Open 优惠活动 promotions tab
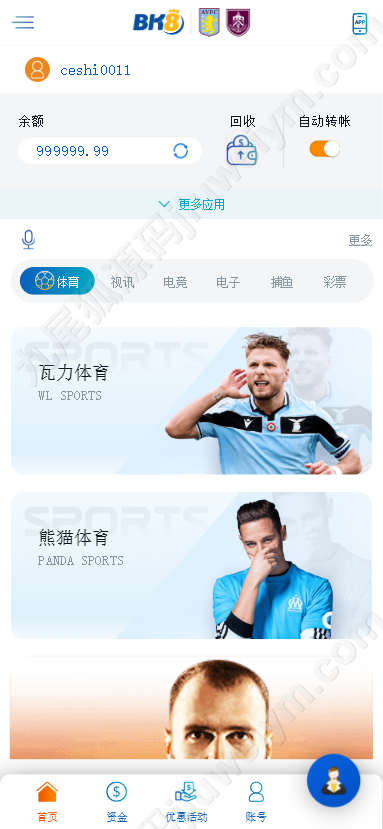Screen dimensions: 383x829 (x=186, y=802)
